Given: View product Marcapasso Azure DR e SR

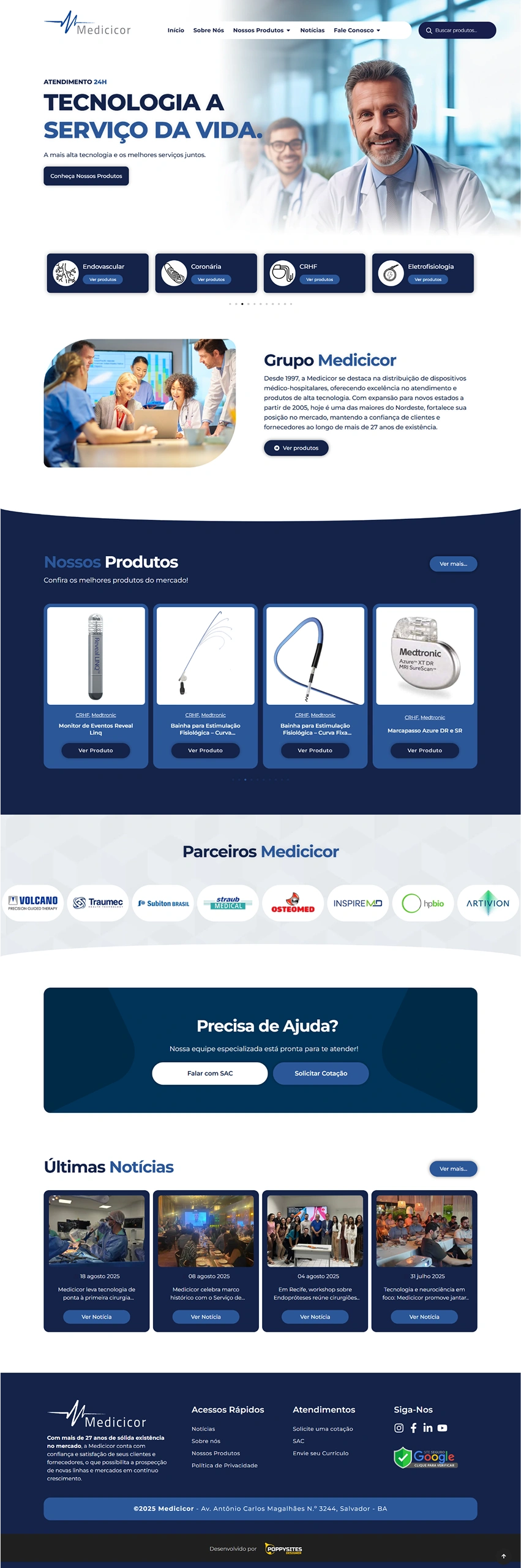Looking at the screenshot, I should coord(424,750).
